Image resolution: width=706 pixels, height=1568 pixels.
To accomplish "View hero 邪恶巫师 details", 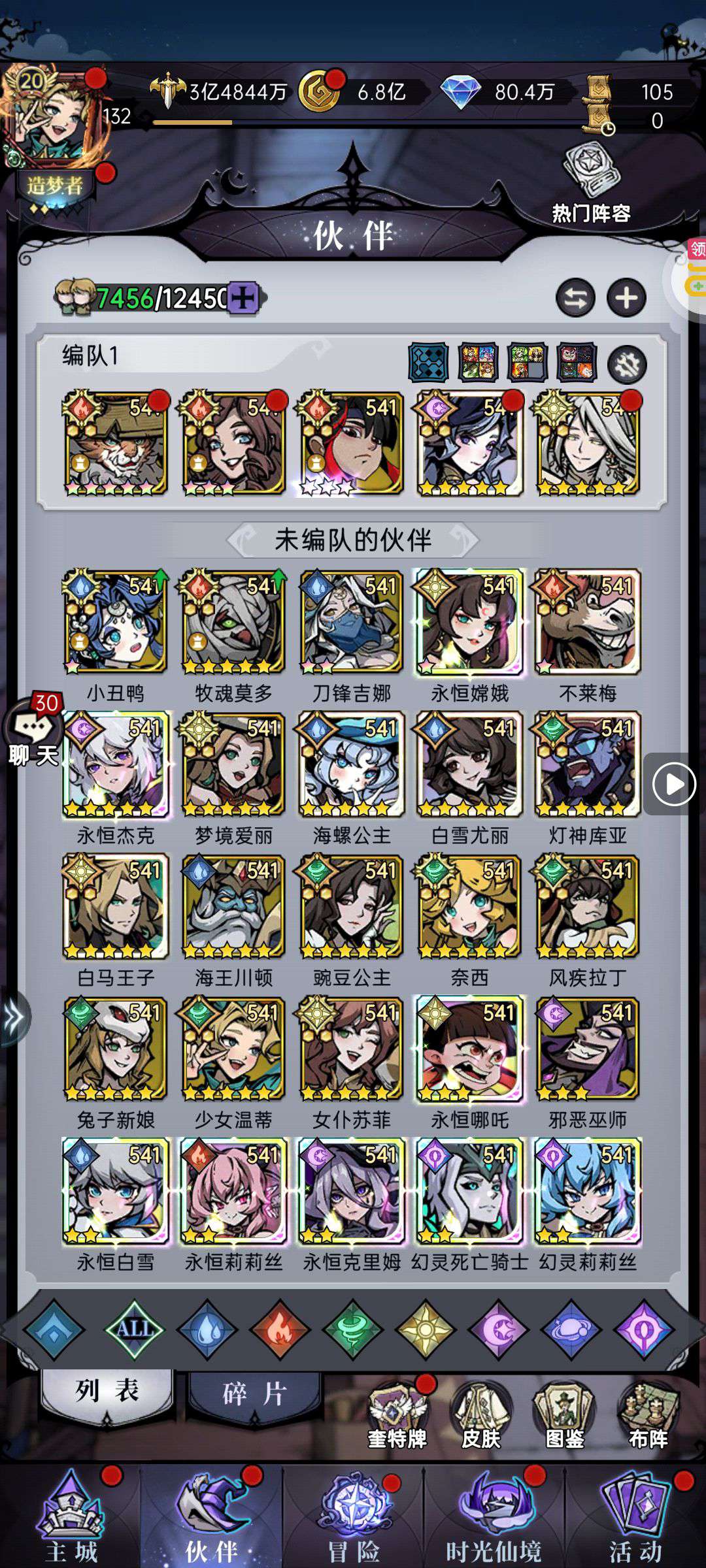I will (587, 1049).
